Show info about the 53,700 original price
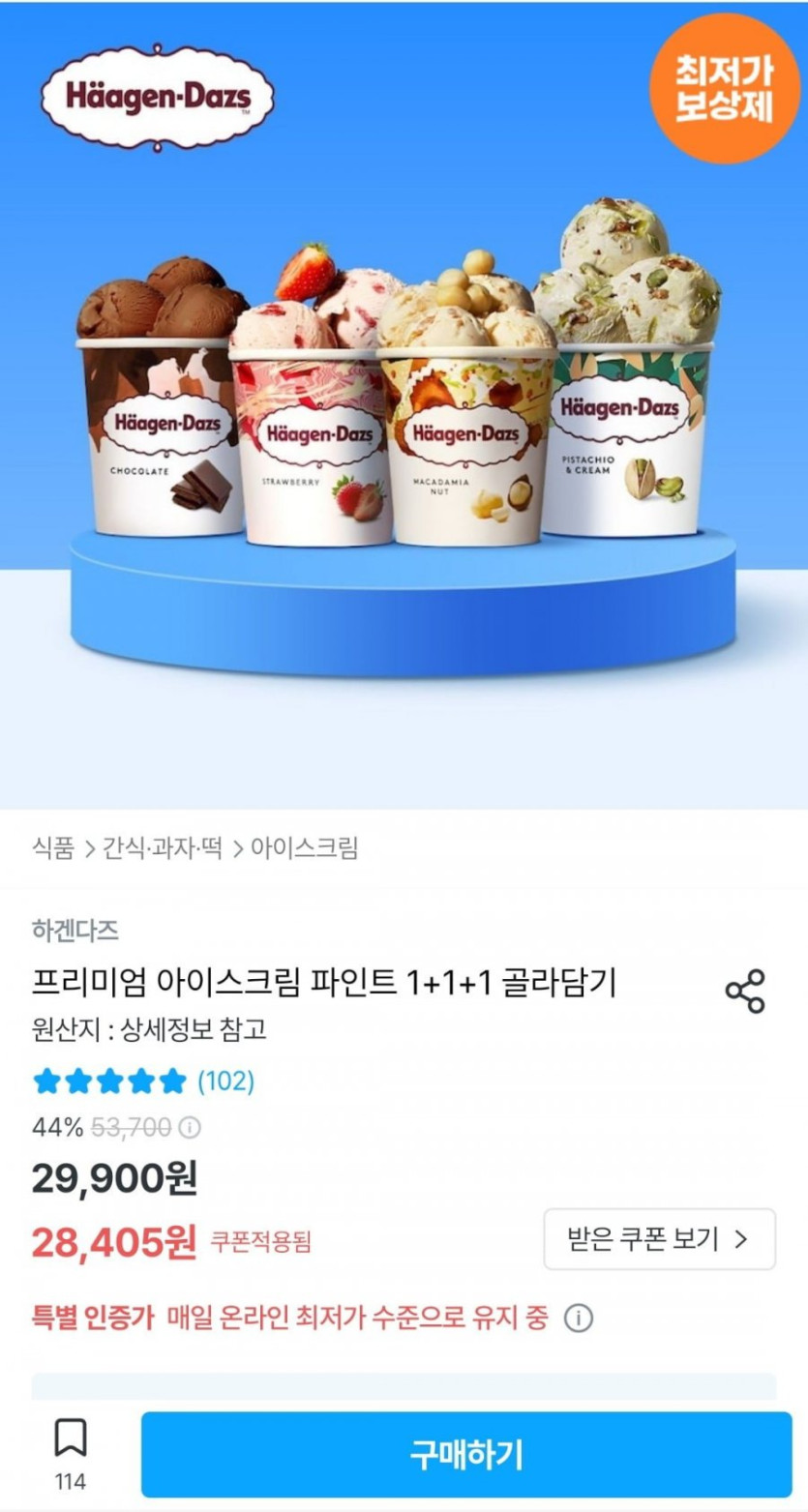 click(192, 1127)
